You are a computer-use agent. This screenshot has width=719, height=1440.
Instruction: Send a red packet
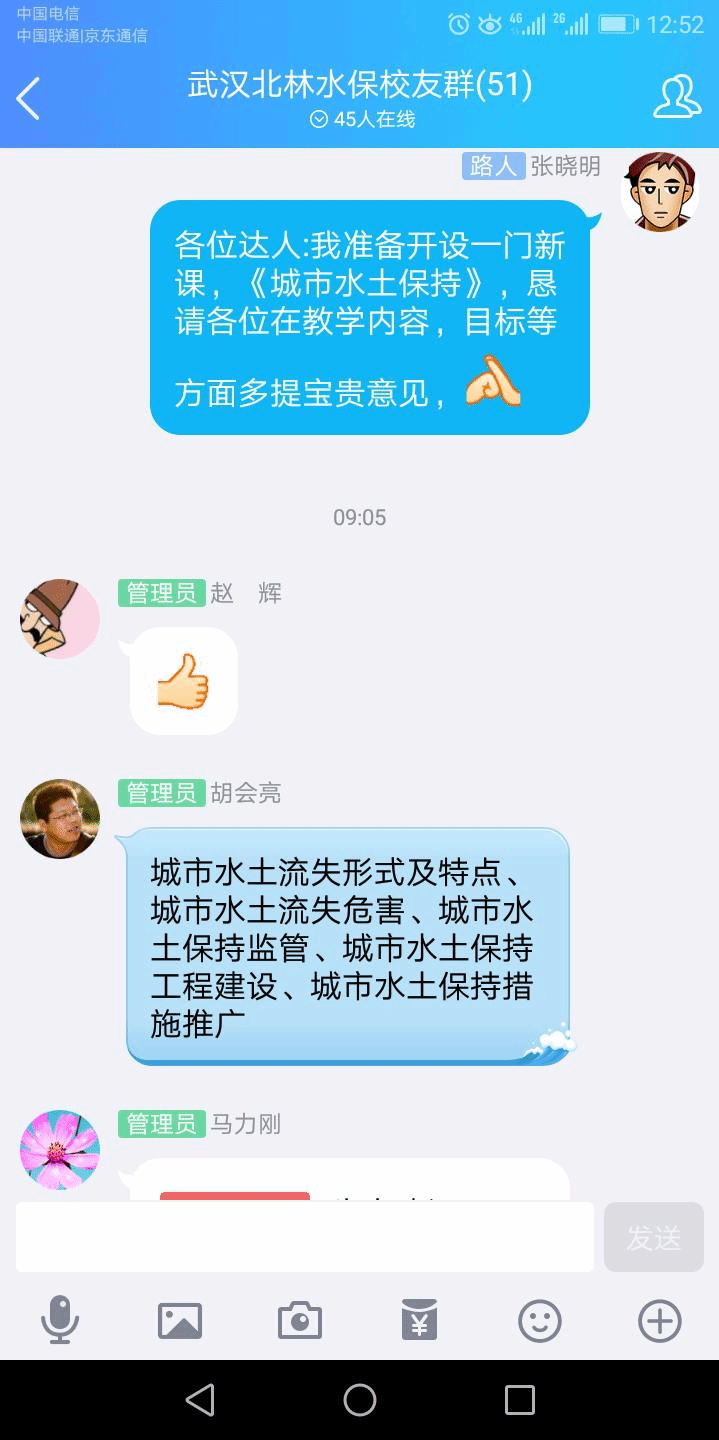(420, 1320)
